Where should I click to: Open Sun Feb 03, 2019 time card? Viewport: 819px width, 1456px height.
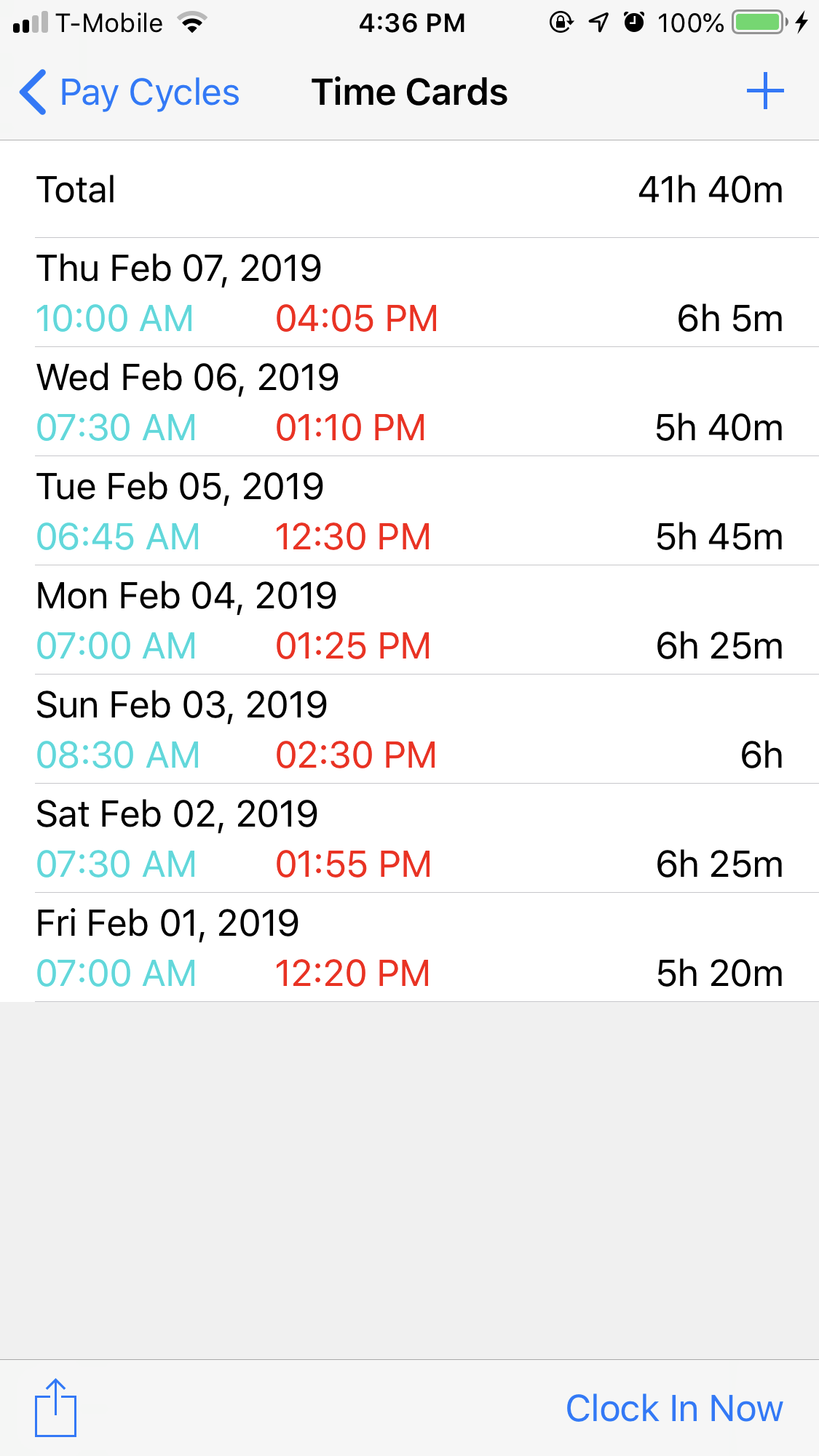tap(409, 729)
